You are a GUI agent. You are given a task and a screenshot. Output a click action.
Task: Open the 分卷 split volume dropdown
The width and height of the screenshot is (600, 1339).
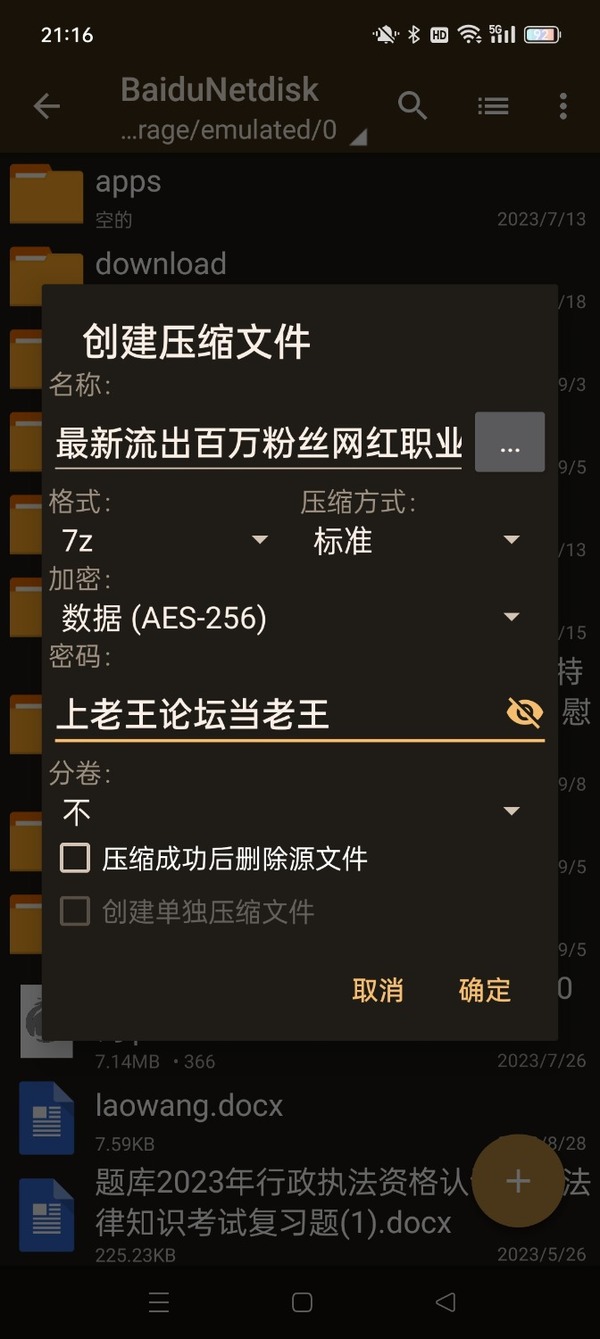tap(292, 812)
